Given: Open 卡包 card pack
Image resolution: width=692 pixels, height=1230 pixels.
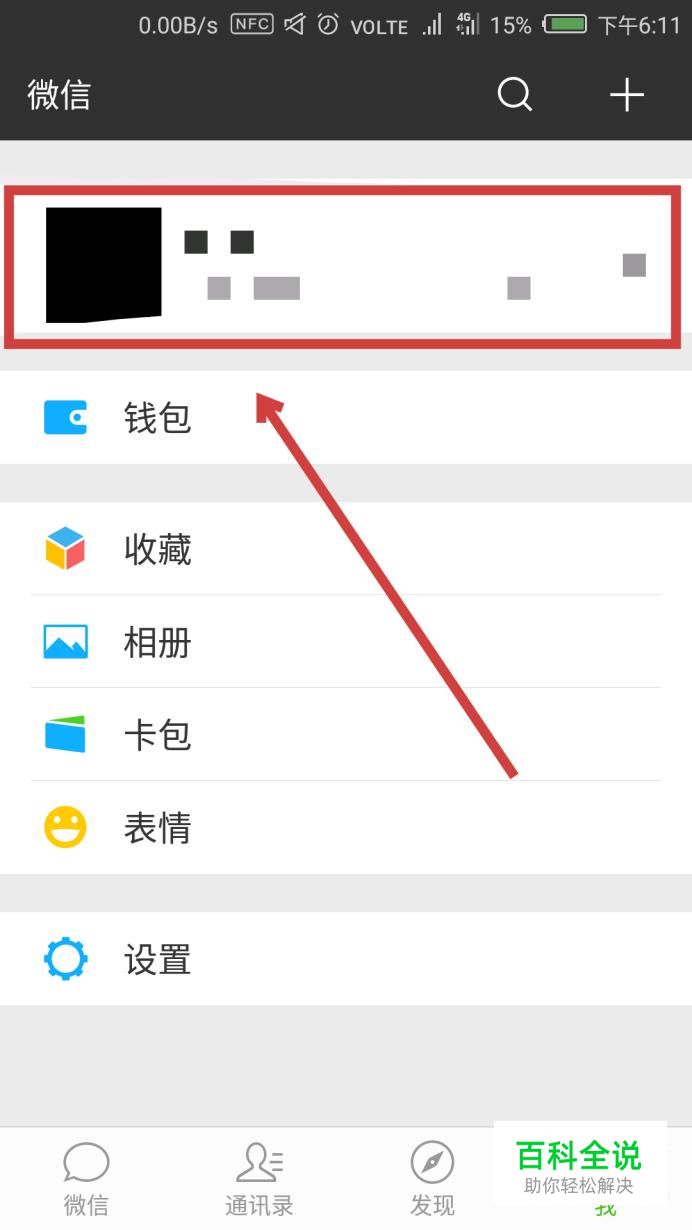Looking at the screenshot, I should pyautogui.click(x=346, y=735).
